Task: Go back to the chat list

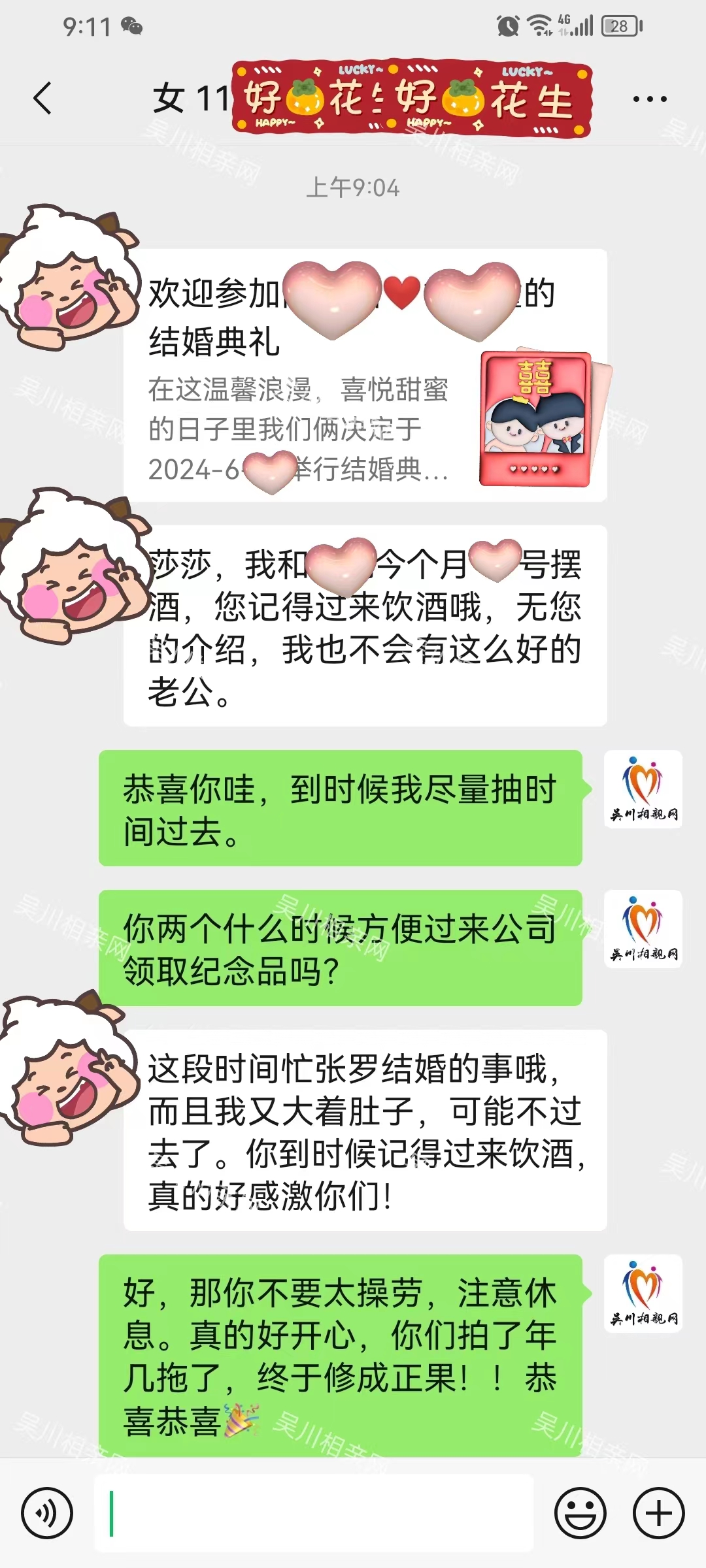Action: point(42,99)
